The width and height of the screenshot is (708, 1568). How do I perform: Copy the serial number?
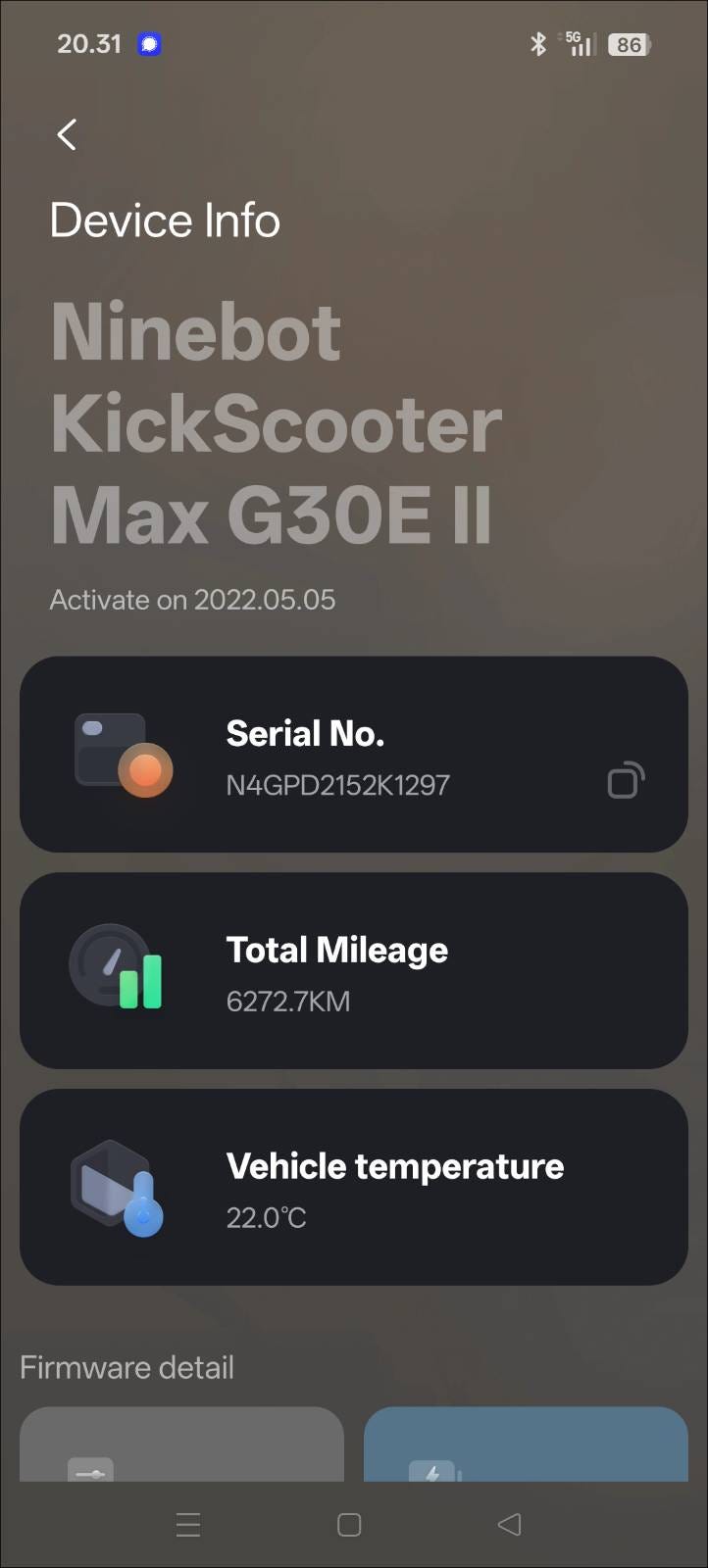pos(626,781)
